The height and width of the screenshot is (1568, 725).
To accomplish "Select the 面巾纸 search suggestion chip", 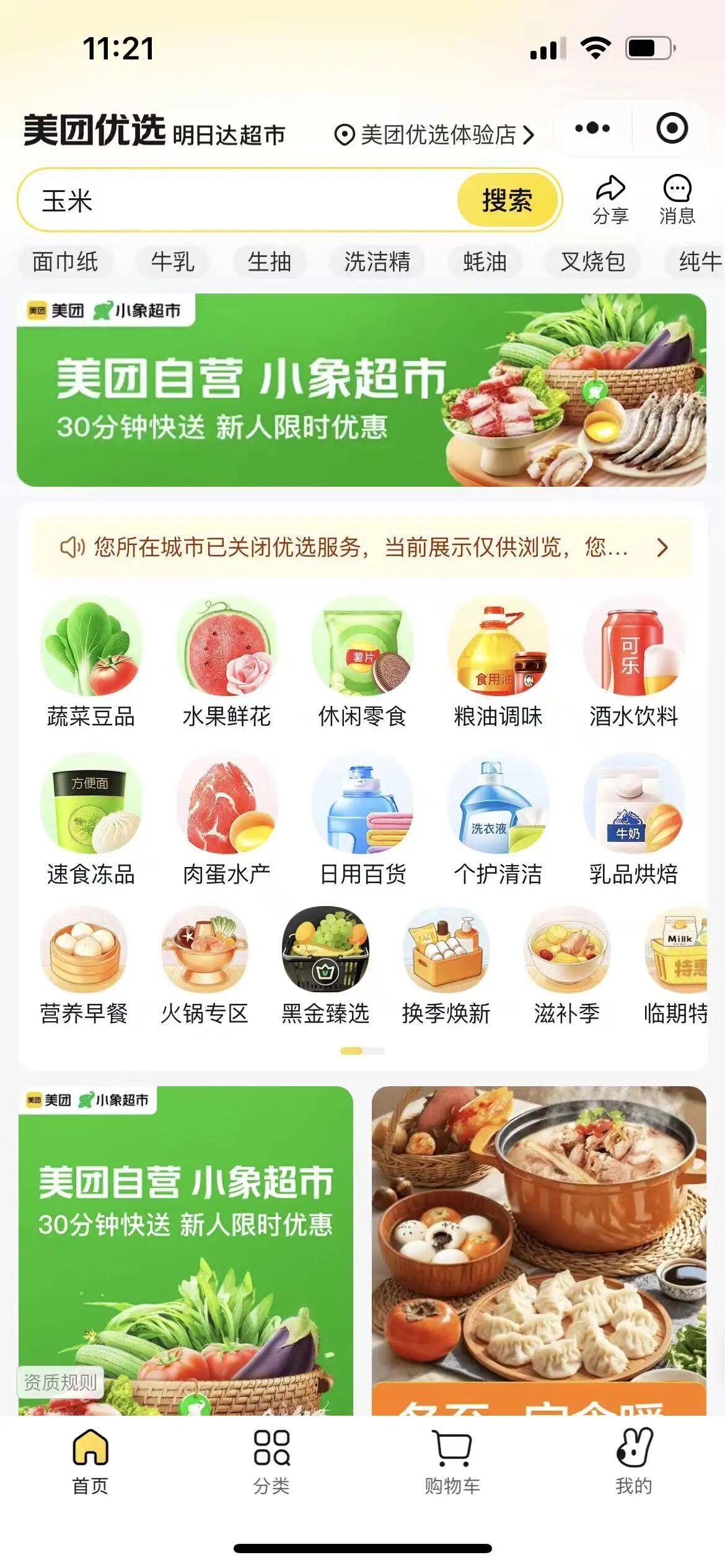I will pos(65,261).
